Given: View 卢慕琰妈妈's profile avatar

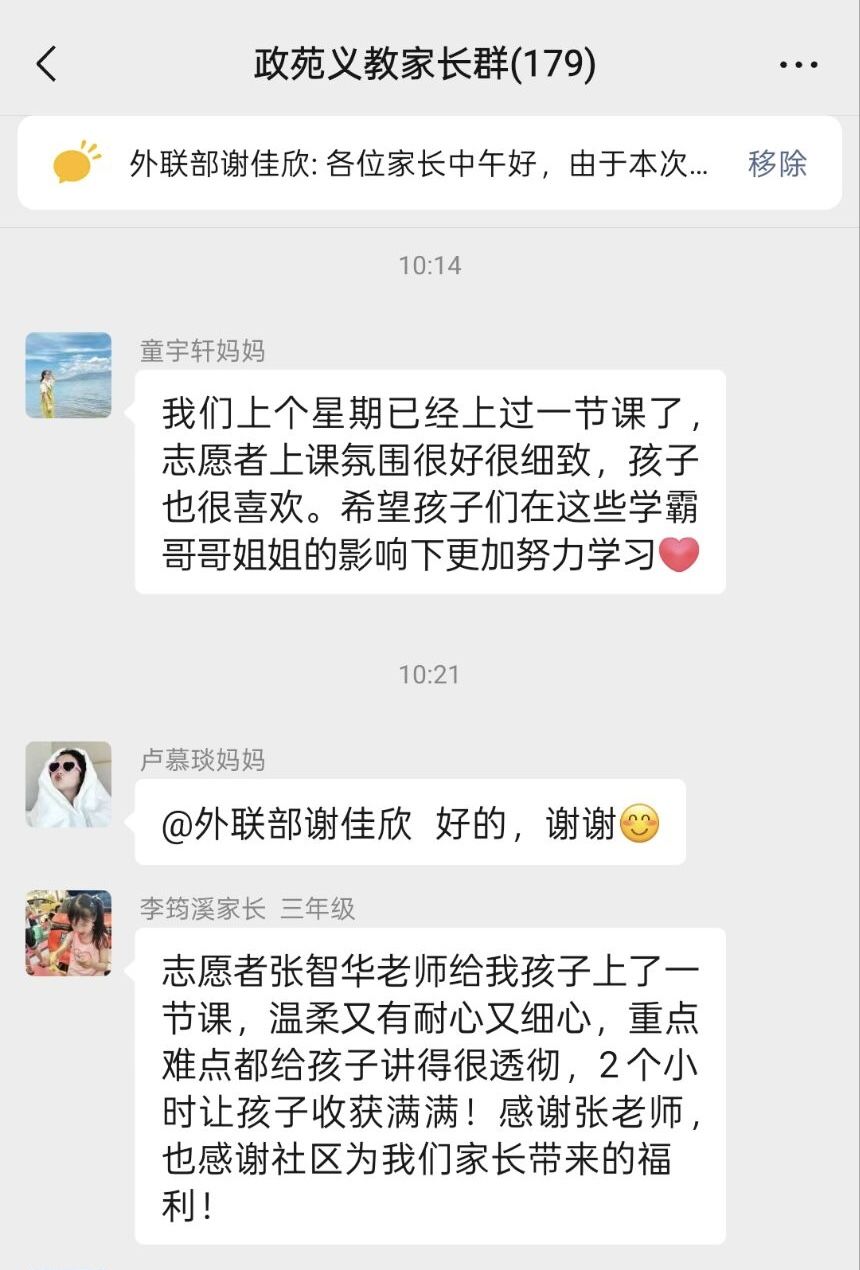Looking at the screenshot, I should tap(68, 784).
